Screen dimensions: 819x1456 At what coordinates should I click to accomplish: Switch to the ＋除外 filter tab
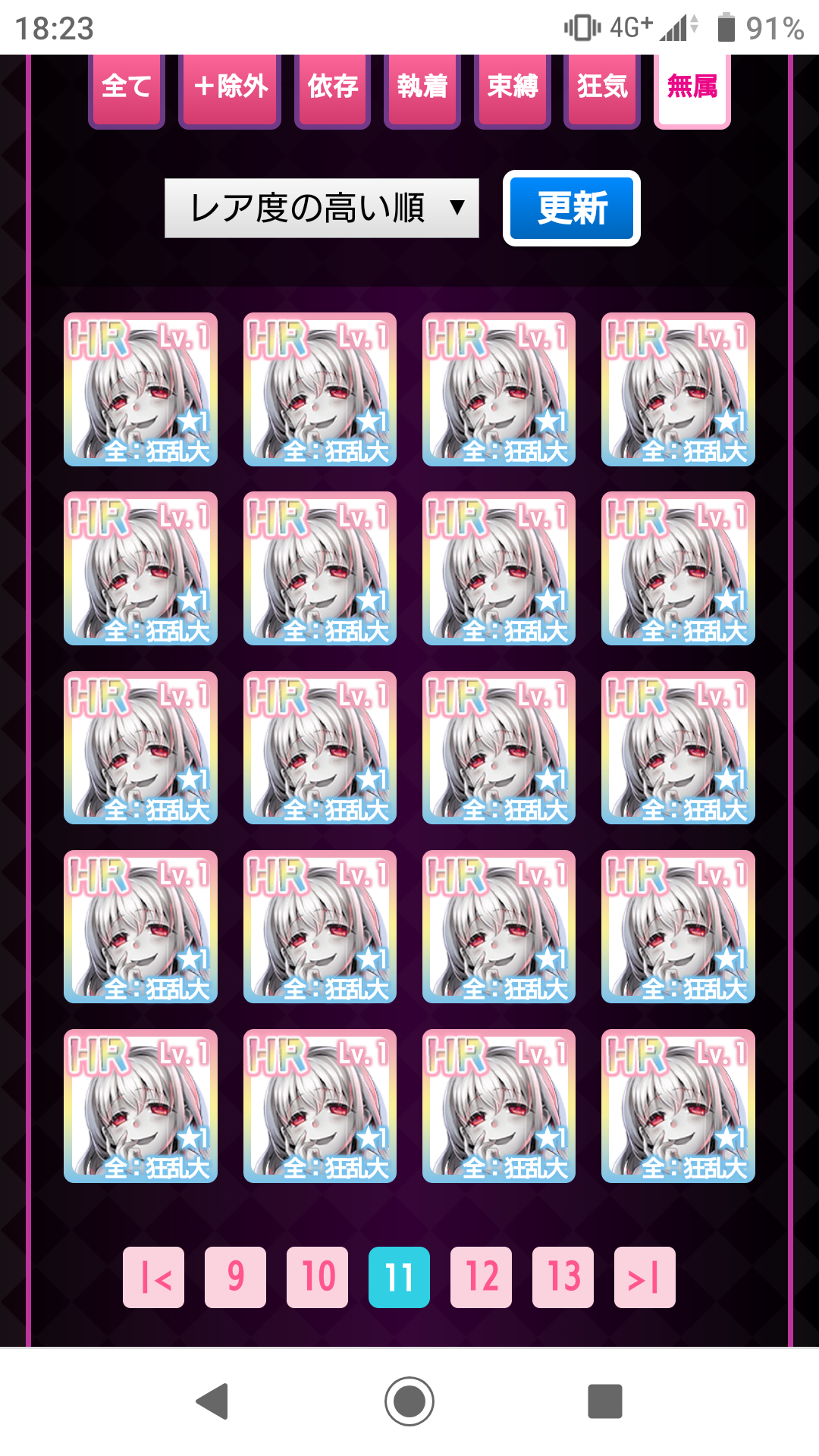(230, 88)
